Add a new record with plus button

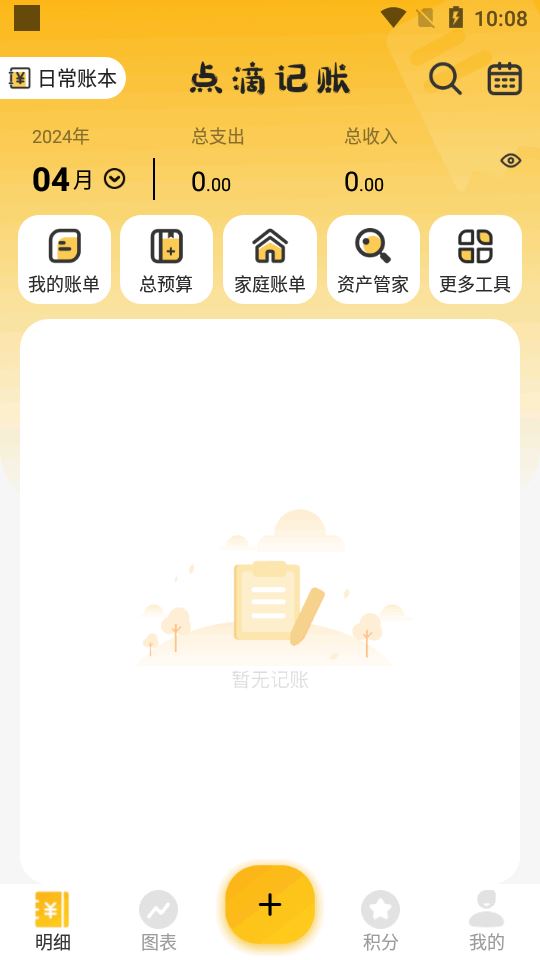click(270, 904)
